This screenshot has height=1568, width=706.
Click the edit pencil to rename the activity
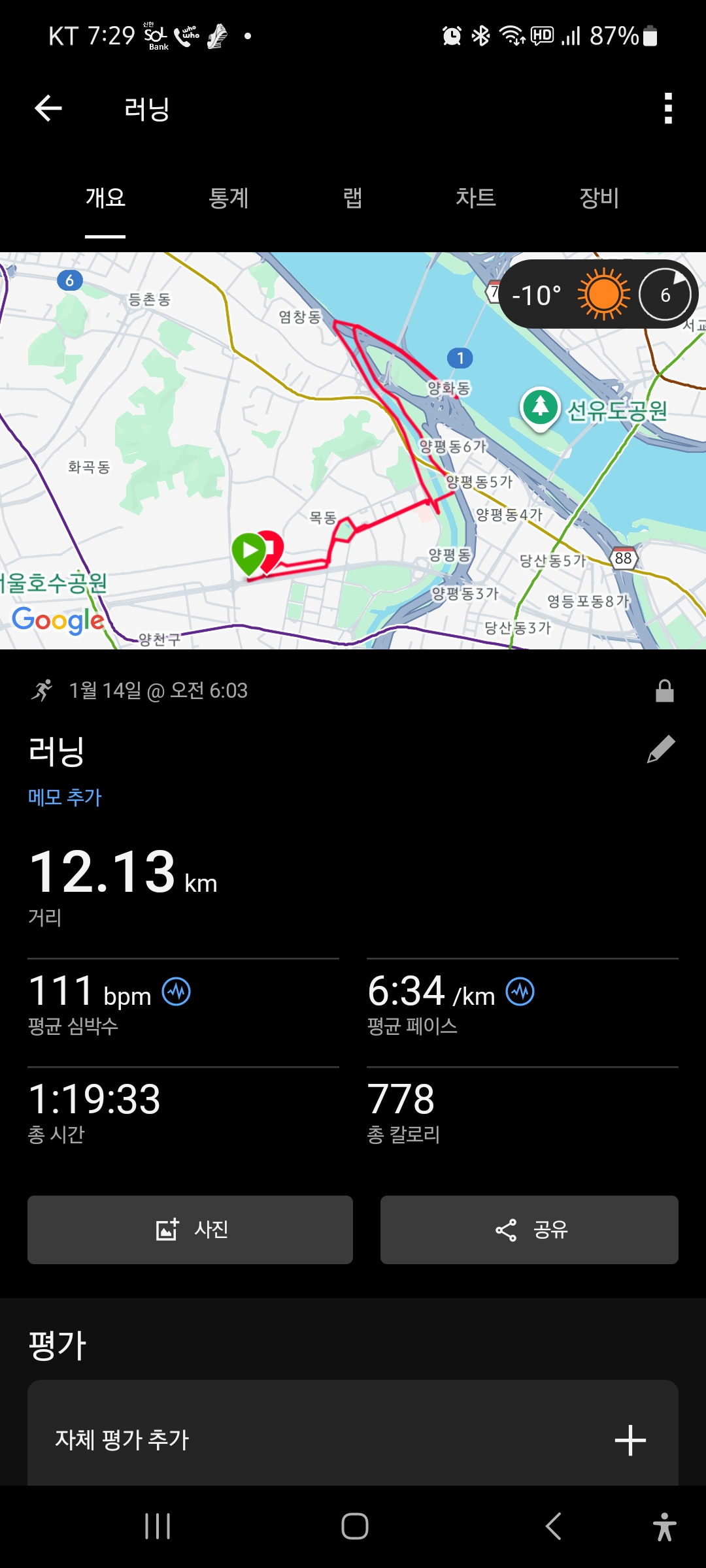pos(663,749)
